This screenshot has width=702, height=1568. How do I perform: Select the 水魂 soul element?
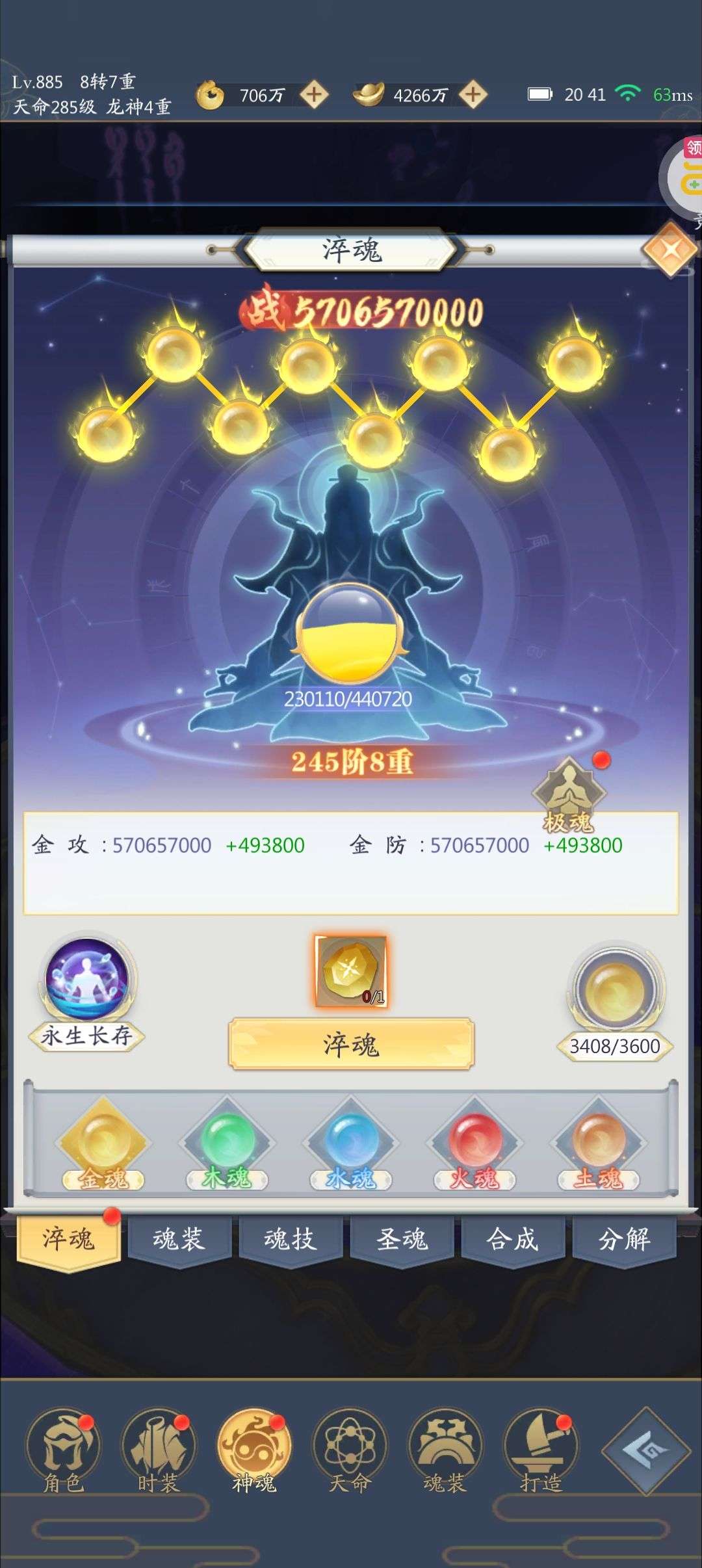[351, 1145]
